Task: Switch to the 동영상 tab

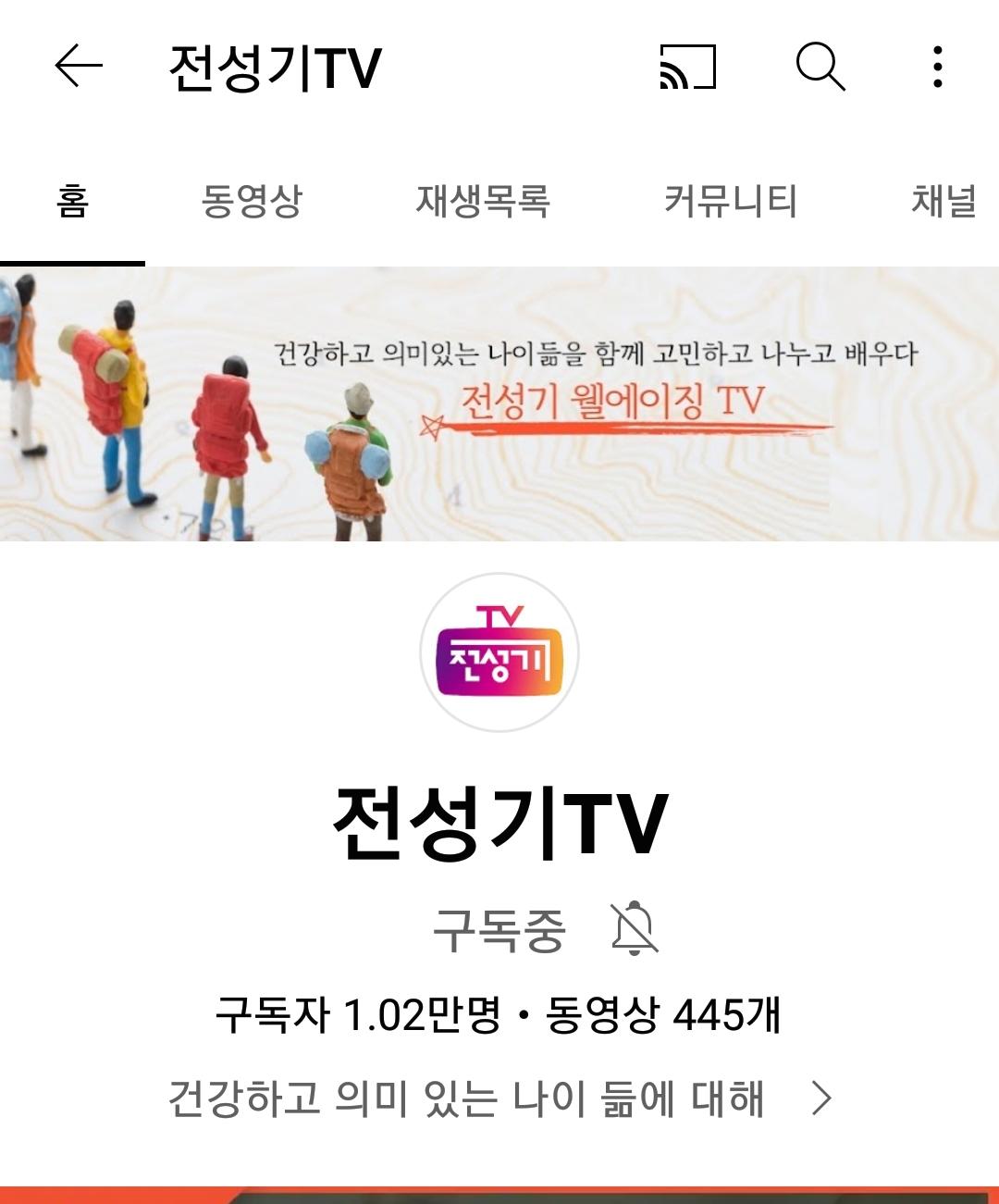Action: pyautogui.click(x=252, y=201)
